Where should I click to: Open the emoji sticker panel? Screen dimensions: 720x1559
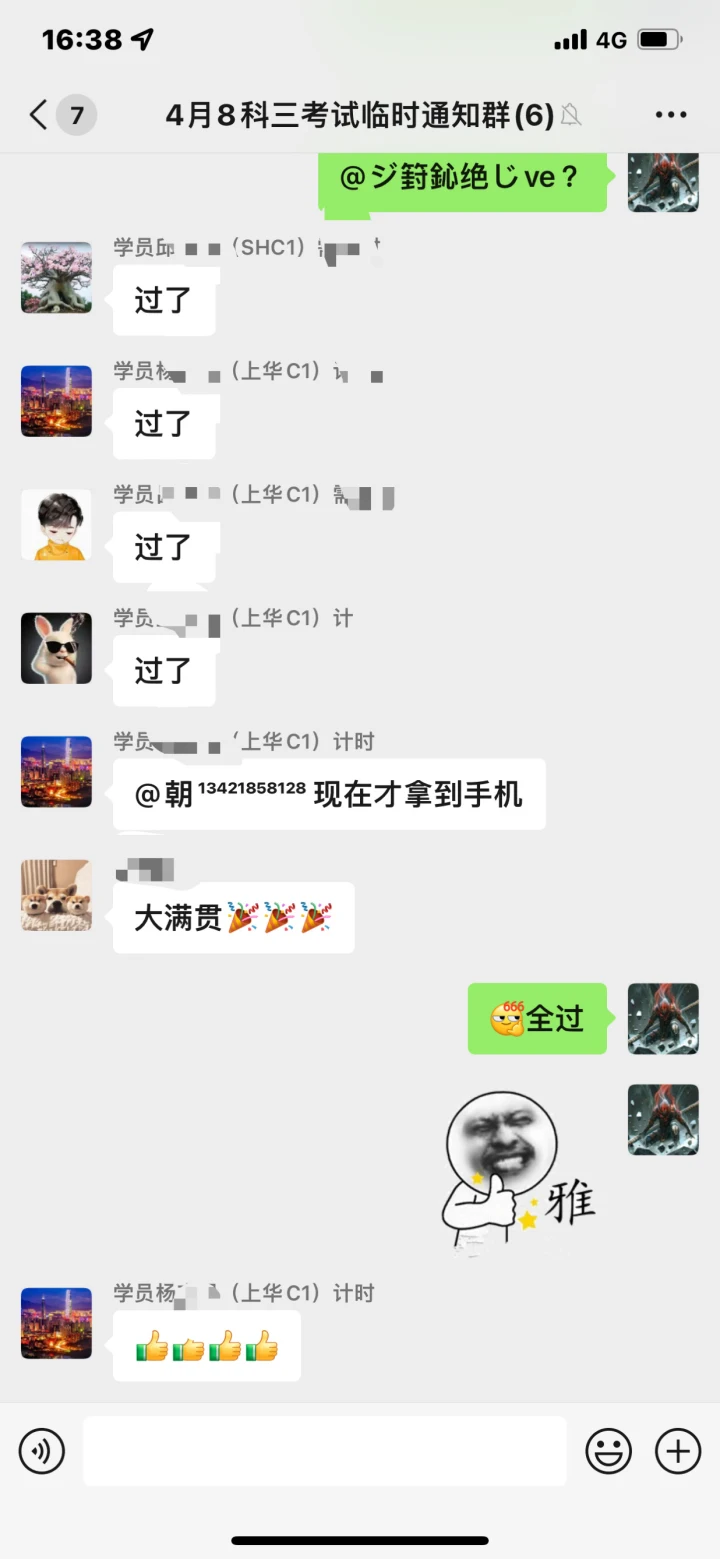tap(608, 1451)
